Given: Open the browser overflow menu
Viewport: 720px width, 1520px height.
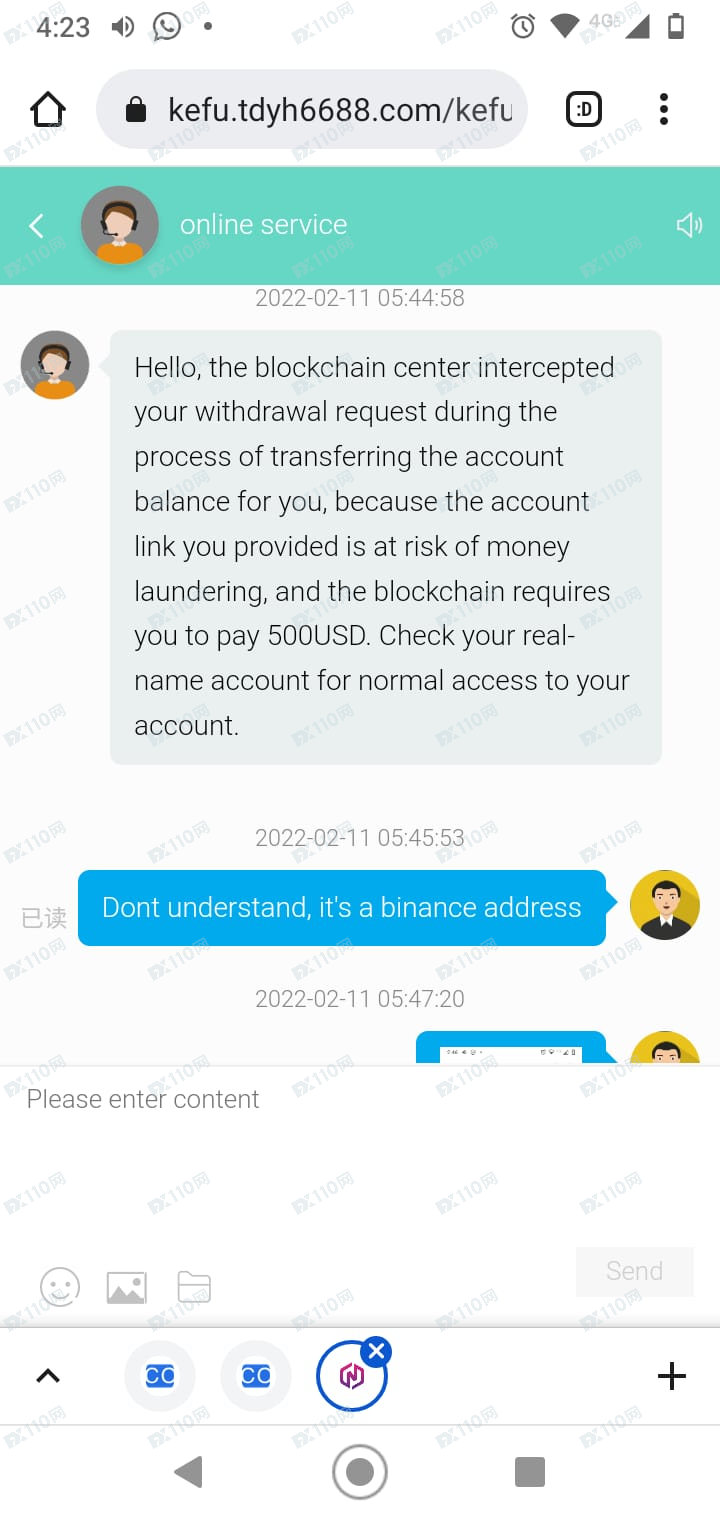Looking at the screenshot, I should click(x=664, y=109).
